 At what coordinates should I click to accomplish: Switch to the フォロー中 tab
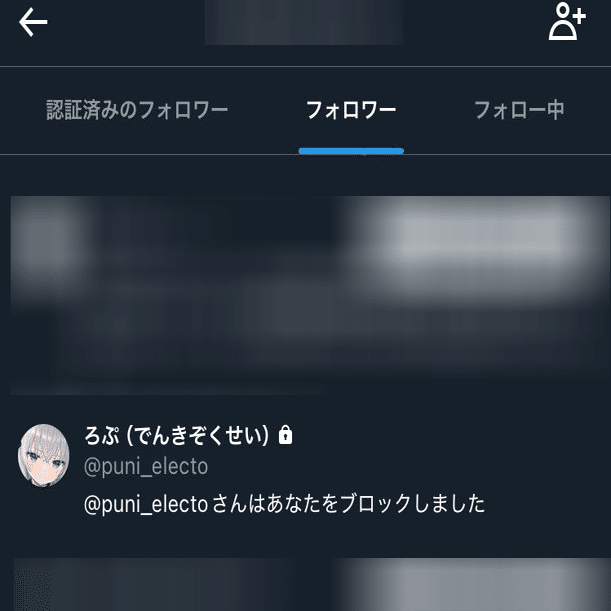(518, 110)
